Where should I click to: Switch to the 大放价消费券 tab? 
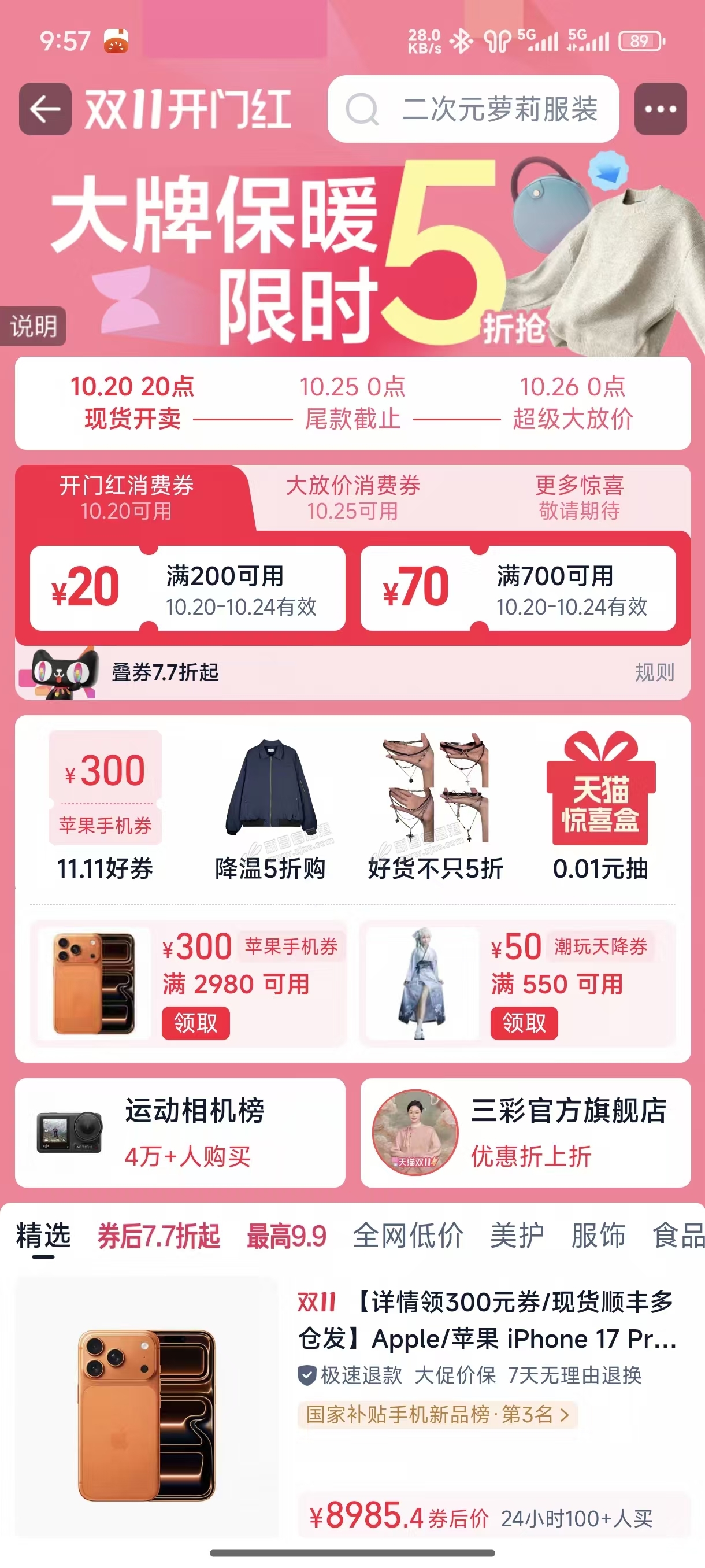tap(353, 497)
